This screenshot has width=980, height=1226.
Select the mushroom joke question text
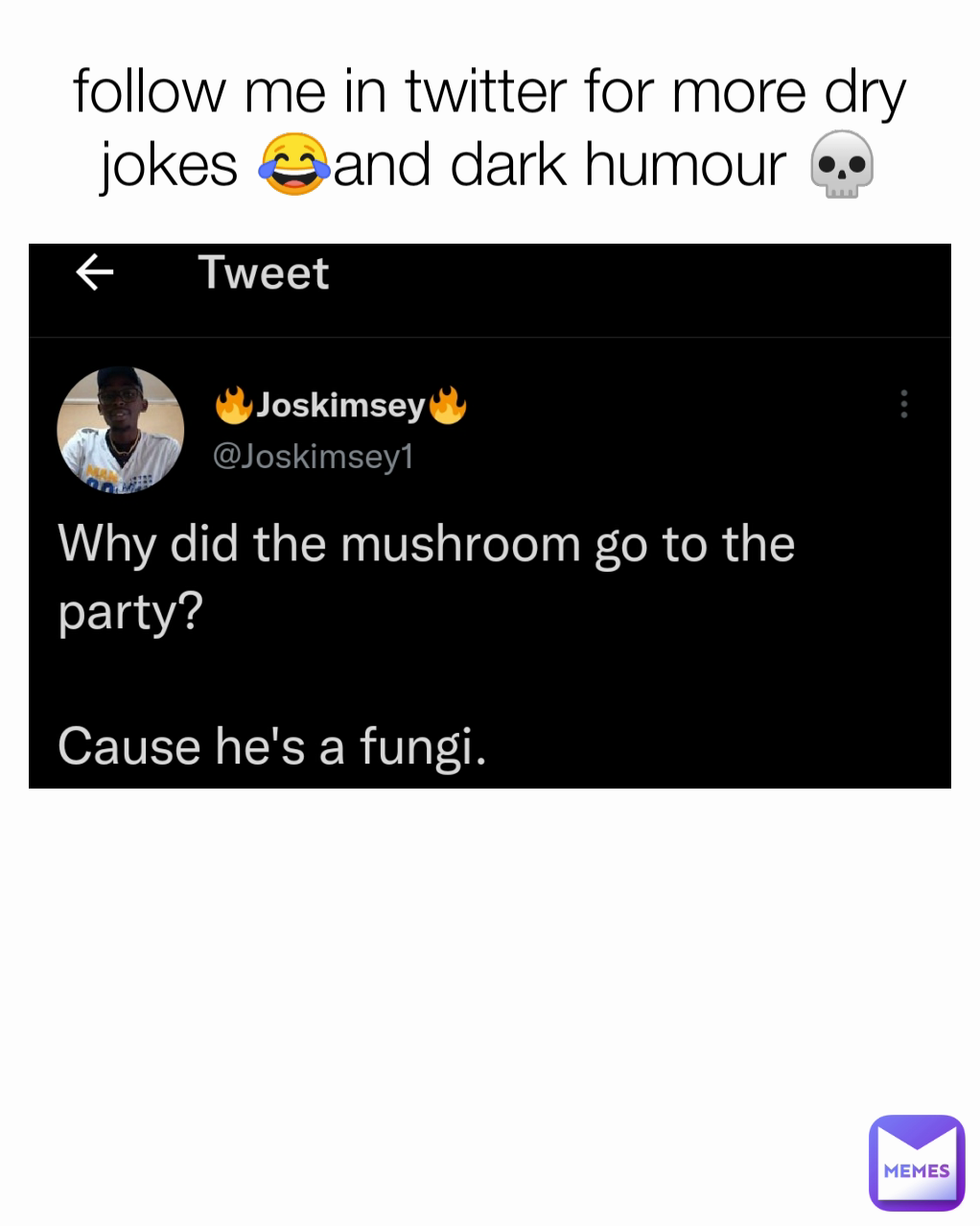point(428,544)
